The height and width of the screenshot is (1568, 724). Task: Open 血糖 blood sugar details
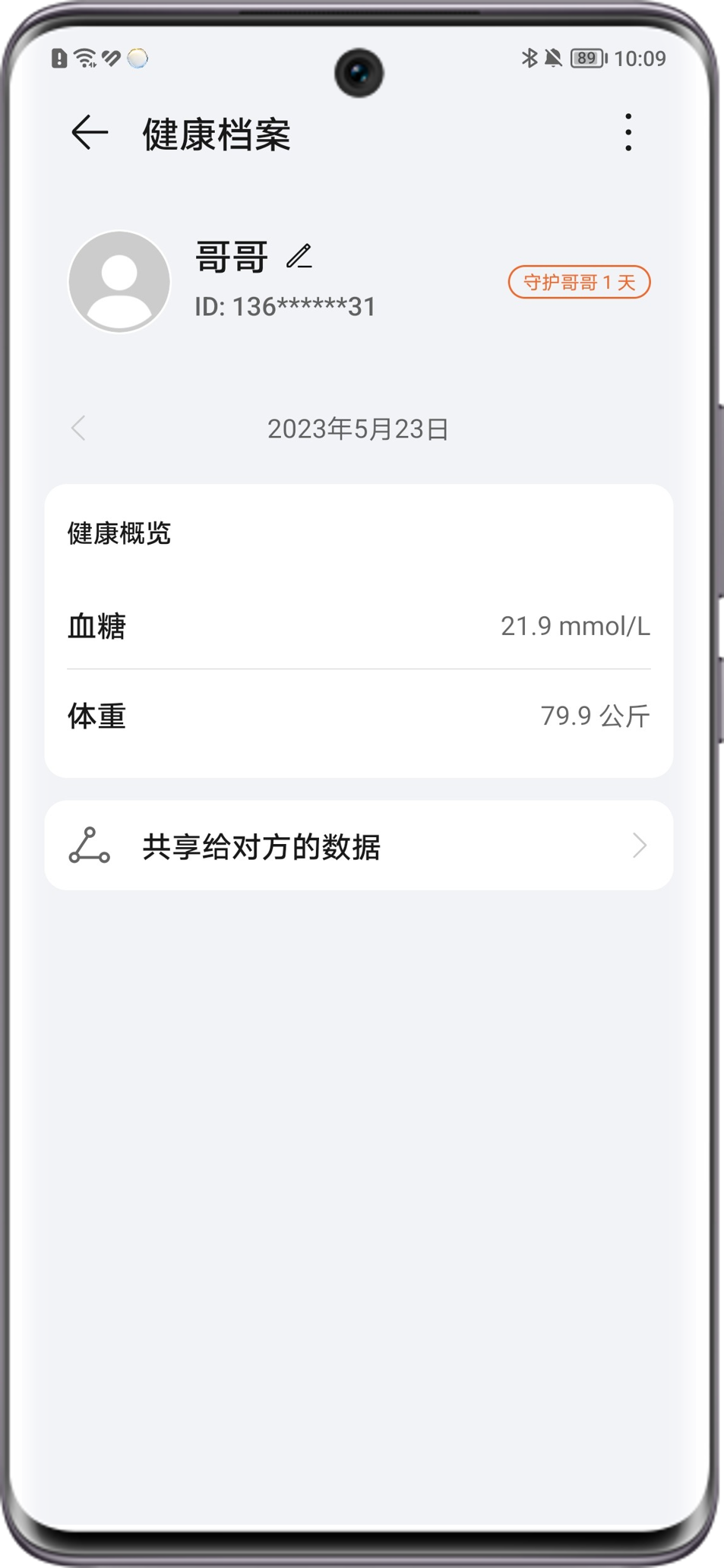pos(359,626)
